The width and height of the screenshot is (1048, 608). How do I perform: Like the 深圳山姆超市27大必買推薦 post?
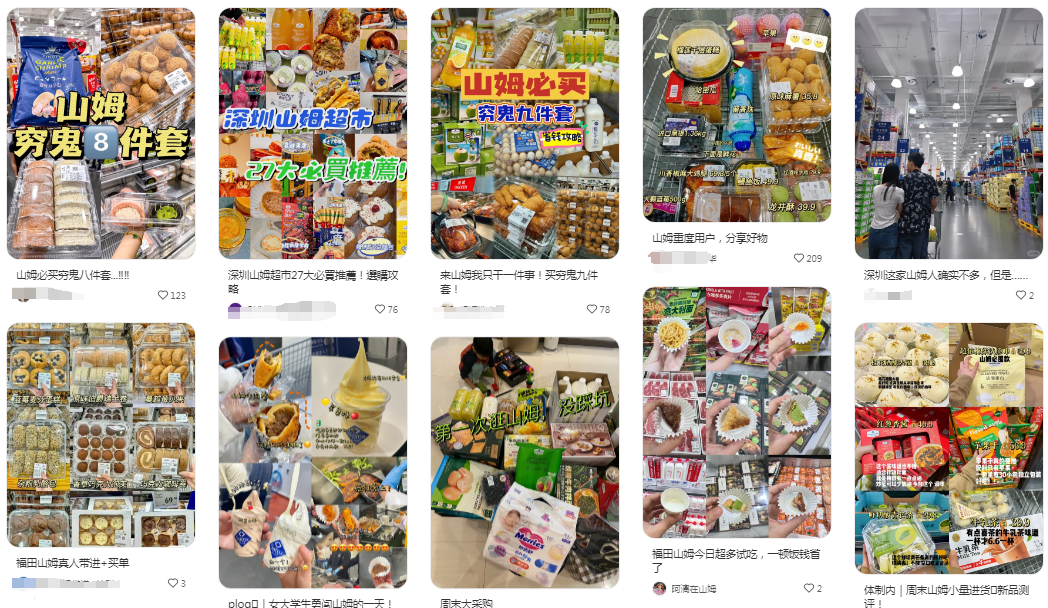pos(380,310)
